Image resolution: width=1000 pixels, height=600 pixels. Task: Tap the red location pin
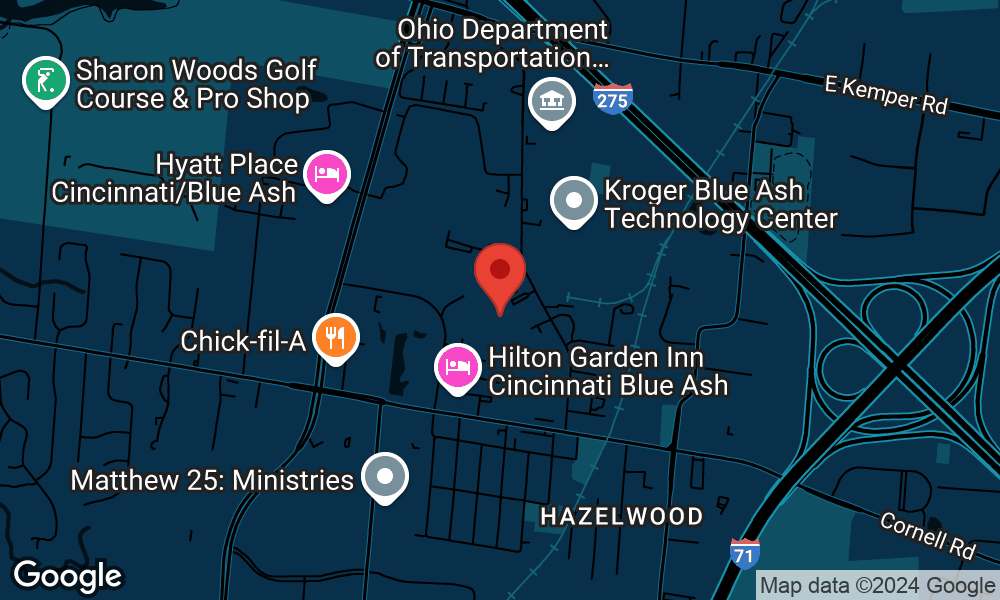click(x=500, y=271)
